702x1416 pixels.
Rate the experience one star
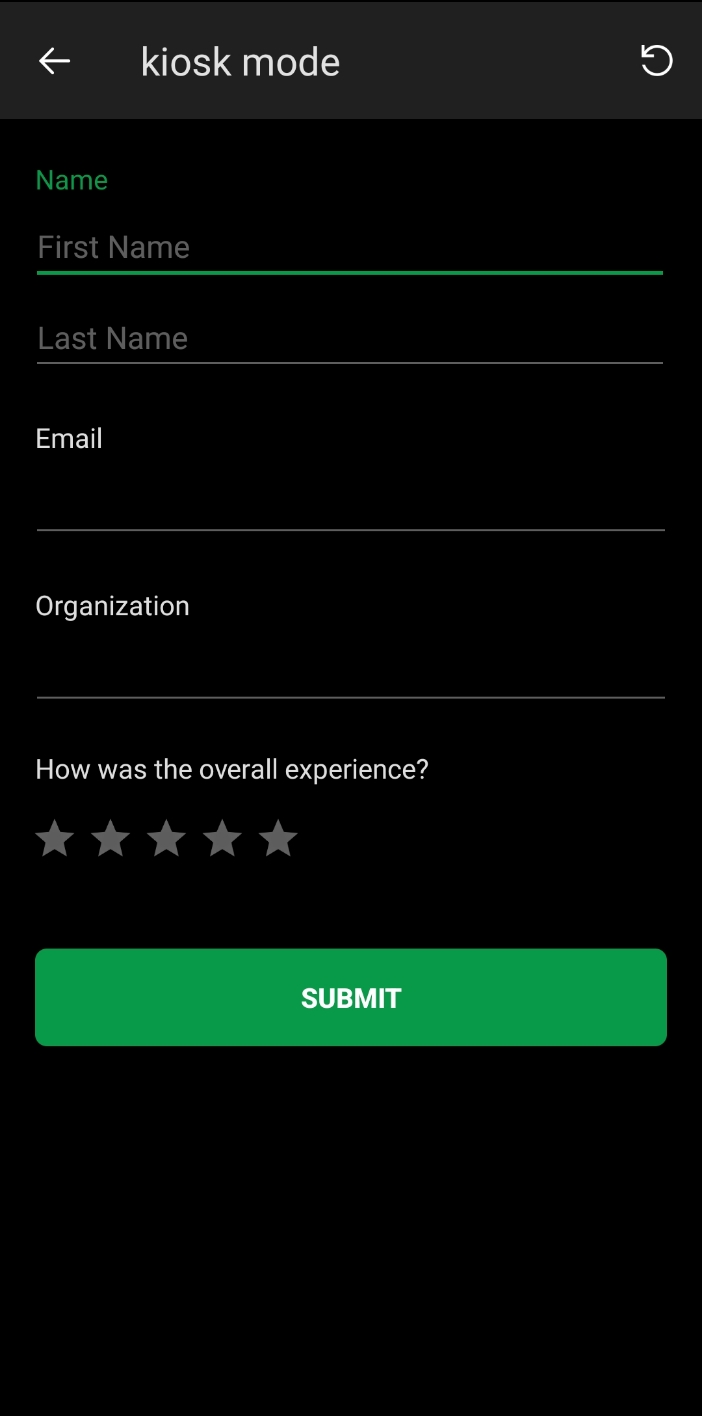tap(55, 839)
